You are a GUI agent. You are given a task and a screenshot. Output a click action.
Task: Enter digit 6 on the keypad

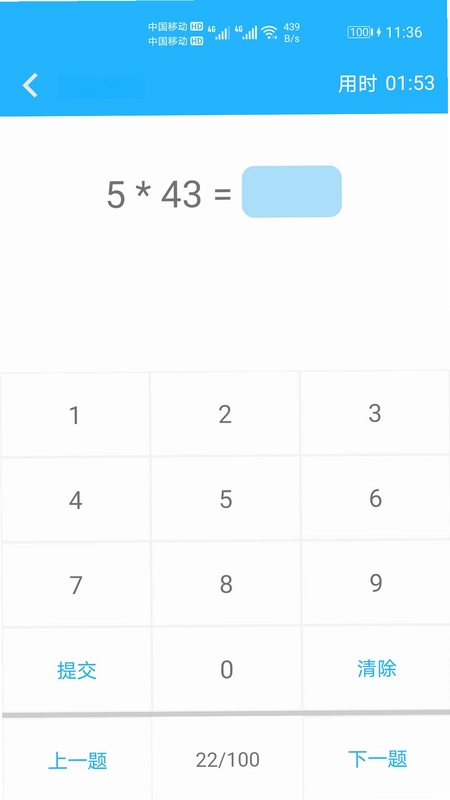click(376, 498)
